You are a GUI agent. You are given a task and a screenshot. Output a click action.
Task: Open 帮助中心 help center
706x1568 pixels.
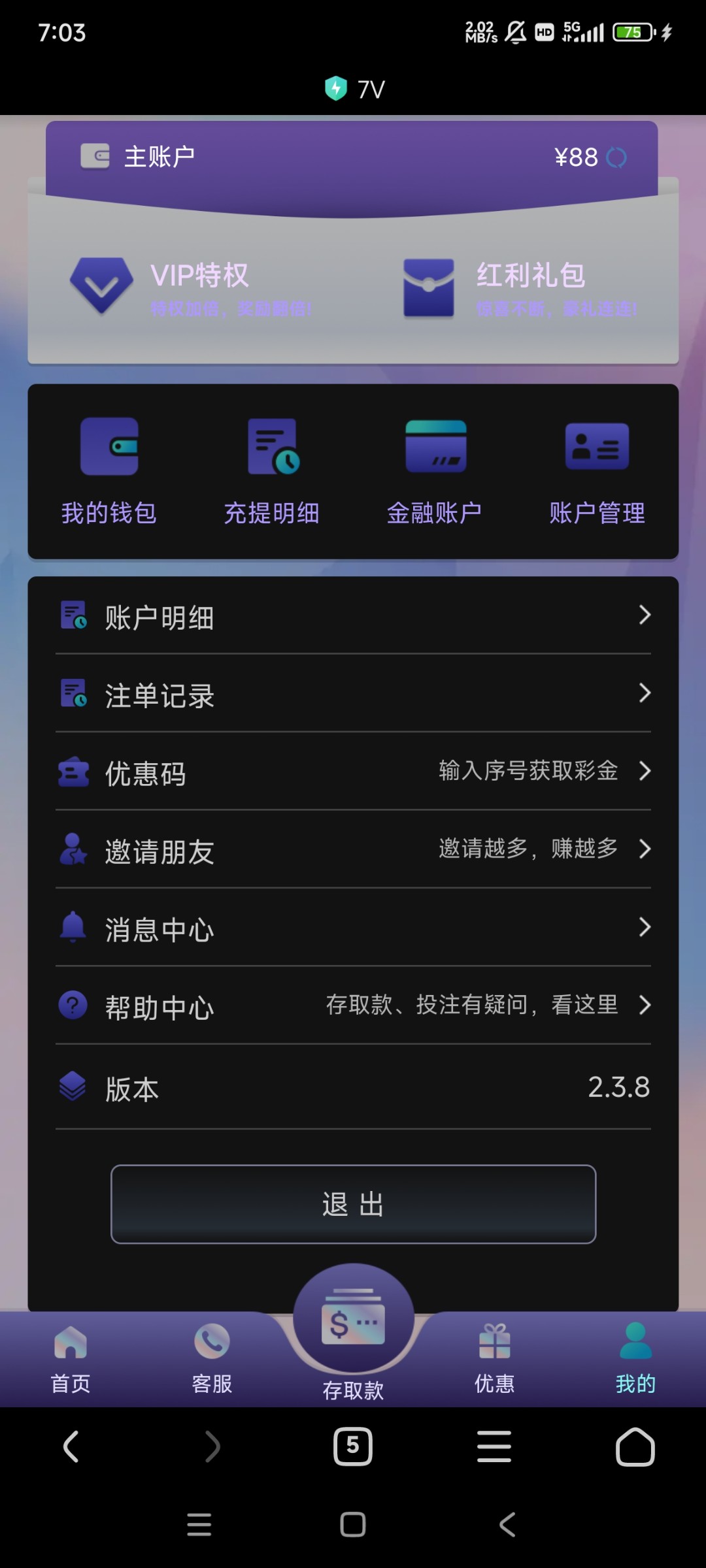(353, 1005)
